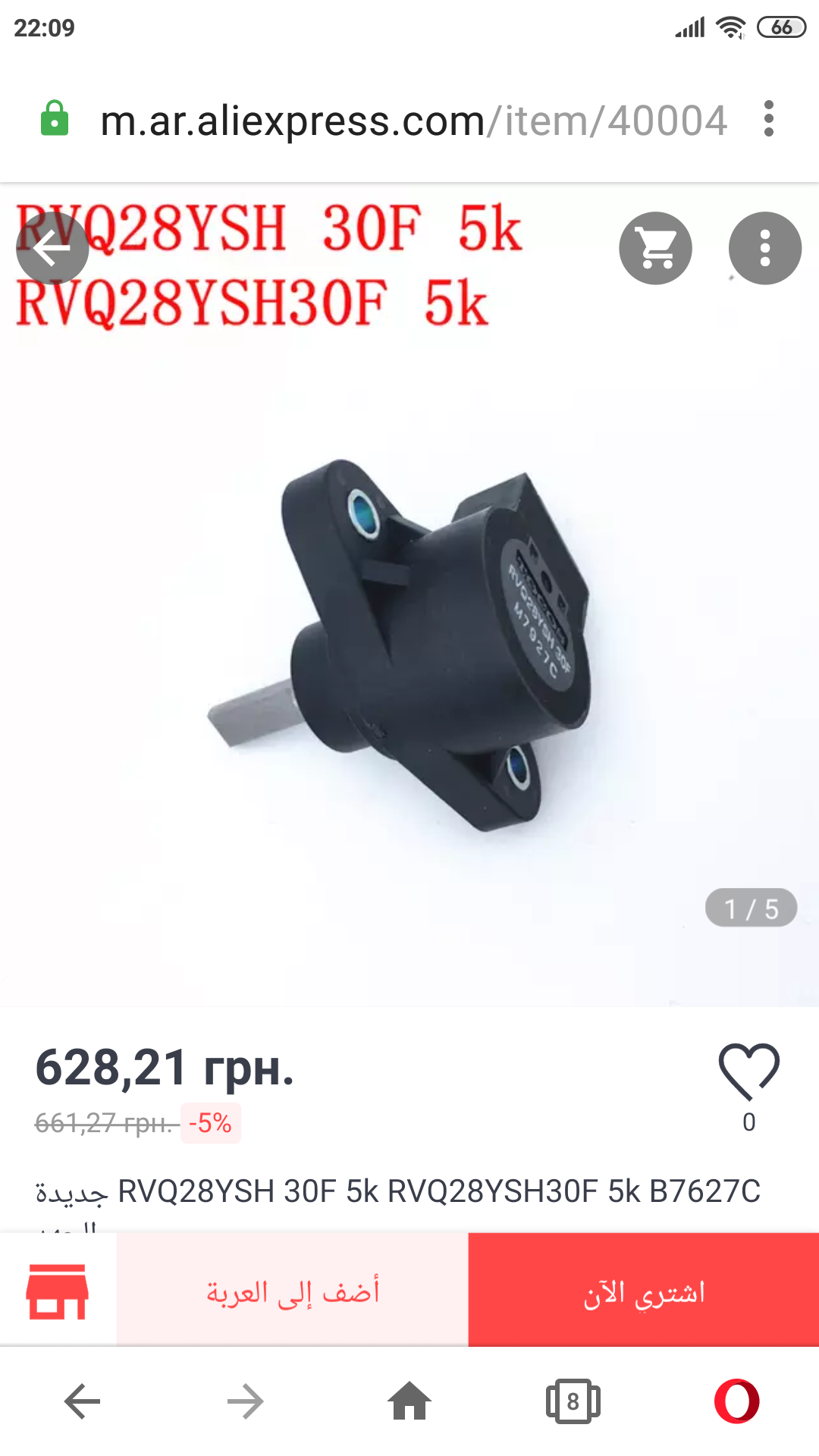Image resolution: width=819 pixels, height=1456 pixels.
Task: Open the shopping cart
Action: tap(655, 248)
